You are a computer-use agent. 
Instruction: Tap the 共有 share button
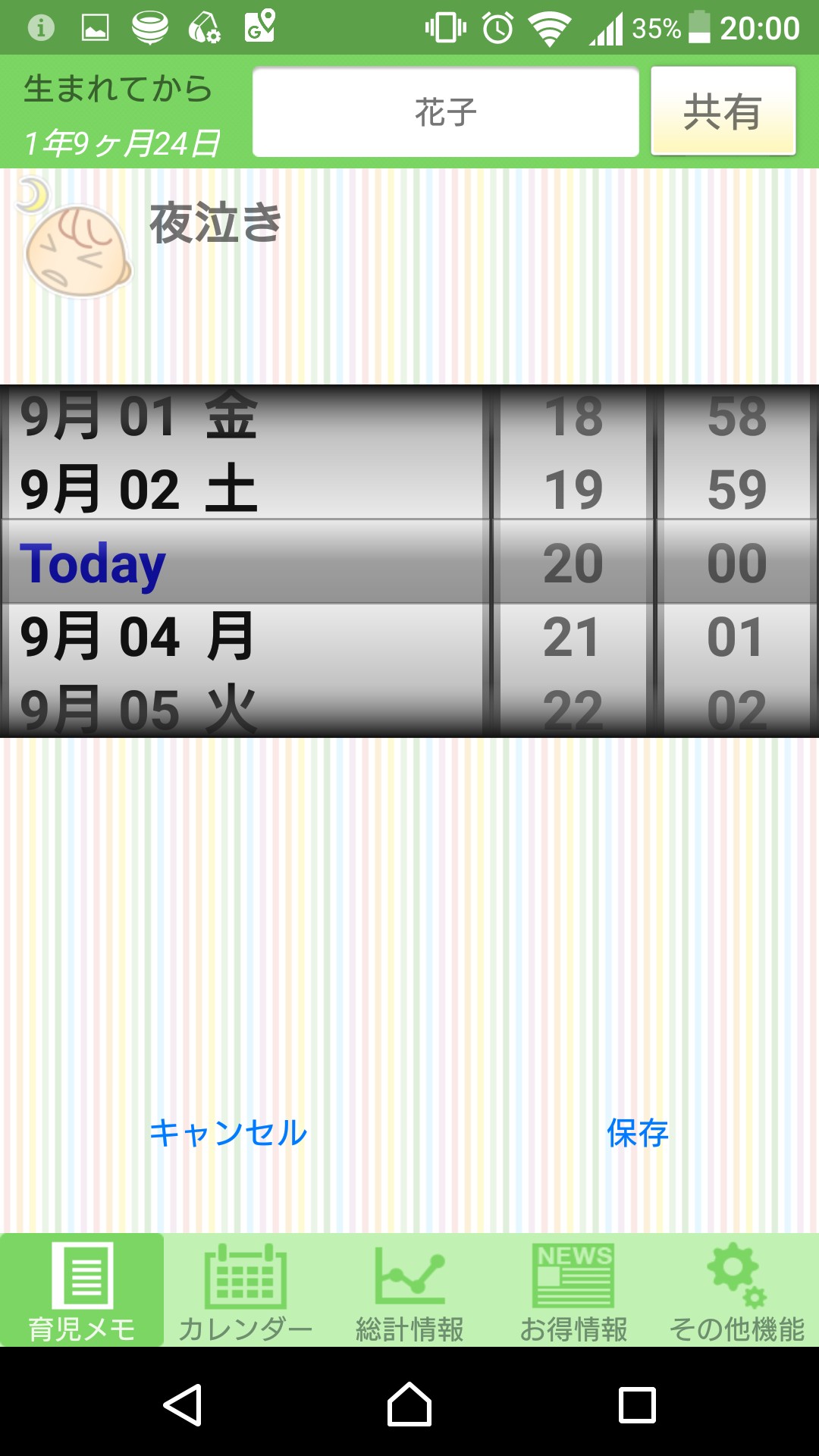click(x=723, y=111)
